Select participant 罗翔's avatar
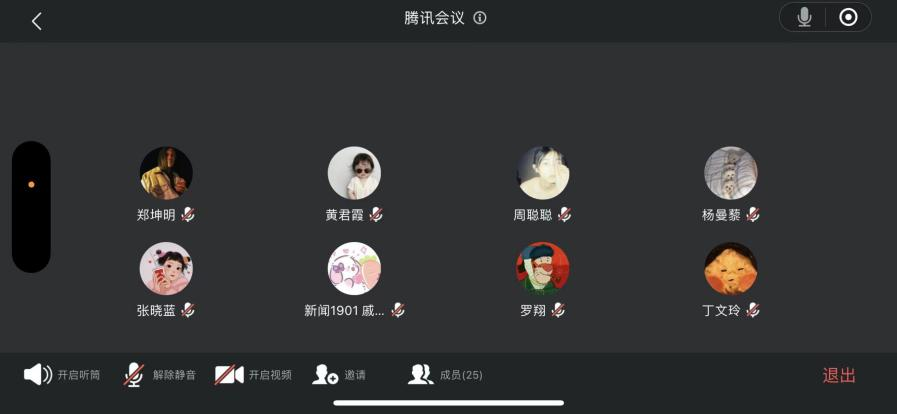The image size is (897, 414). (543, 268)
